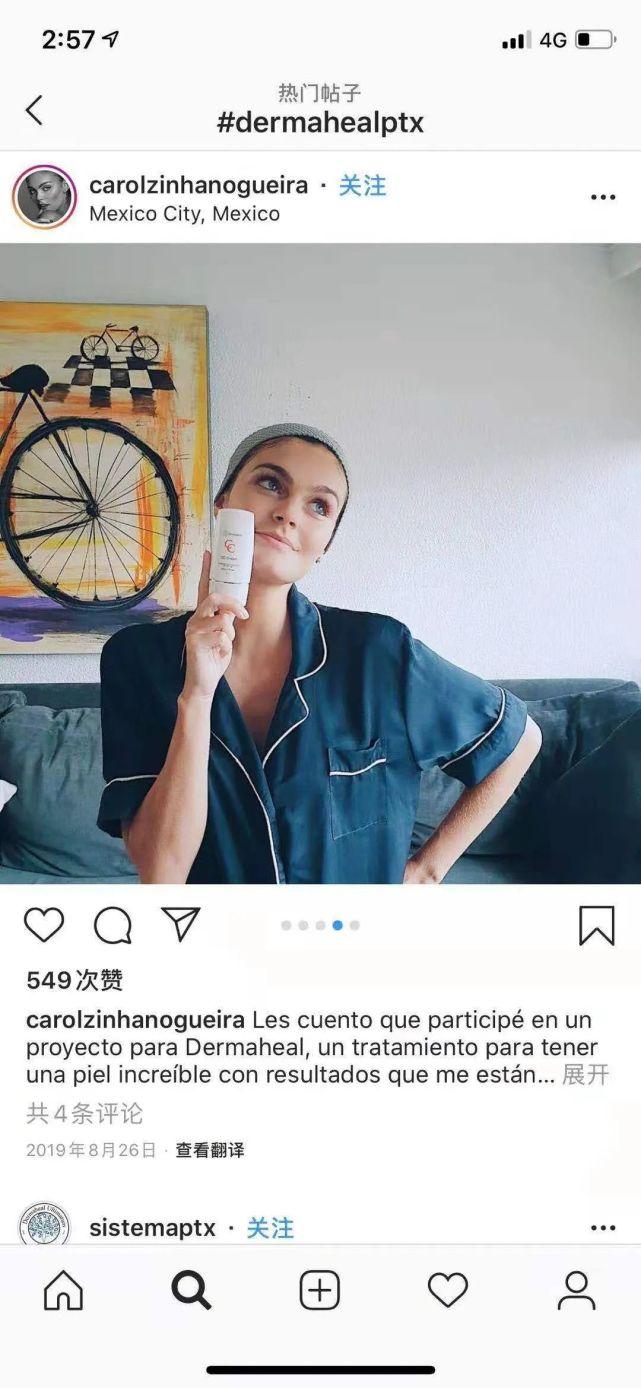Open the Search tab
Screen dimensions: 641x1388
[x=191, y=1290]
